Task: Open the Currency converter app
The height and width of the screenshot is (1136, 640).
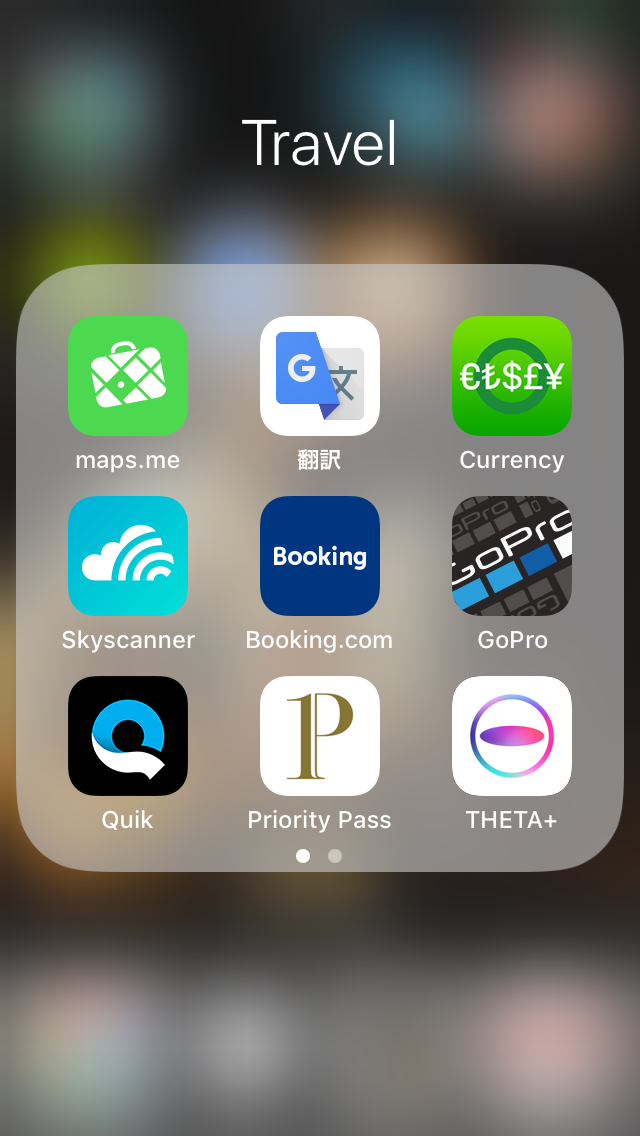Action: [x=512, y=376]
